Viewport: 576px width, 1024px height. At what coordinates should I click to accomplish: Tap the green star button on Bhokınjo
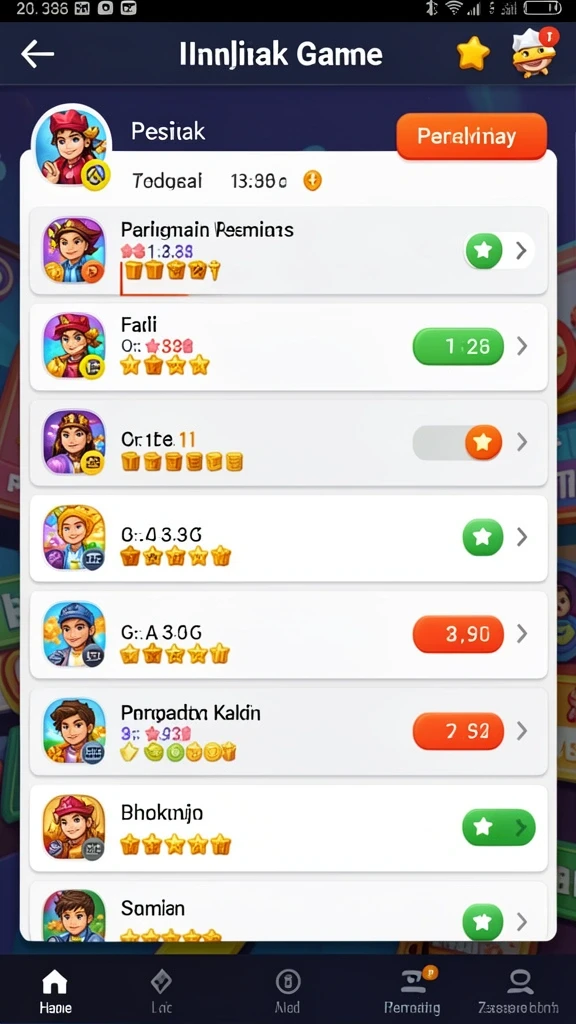coord(499,827)
